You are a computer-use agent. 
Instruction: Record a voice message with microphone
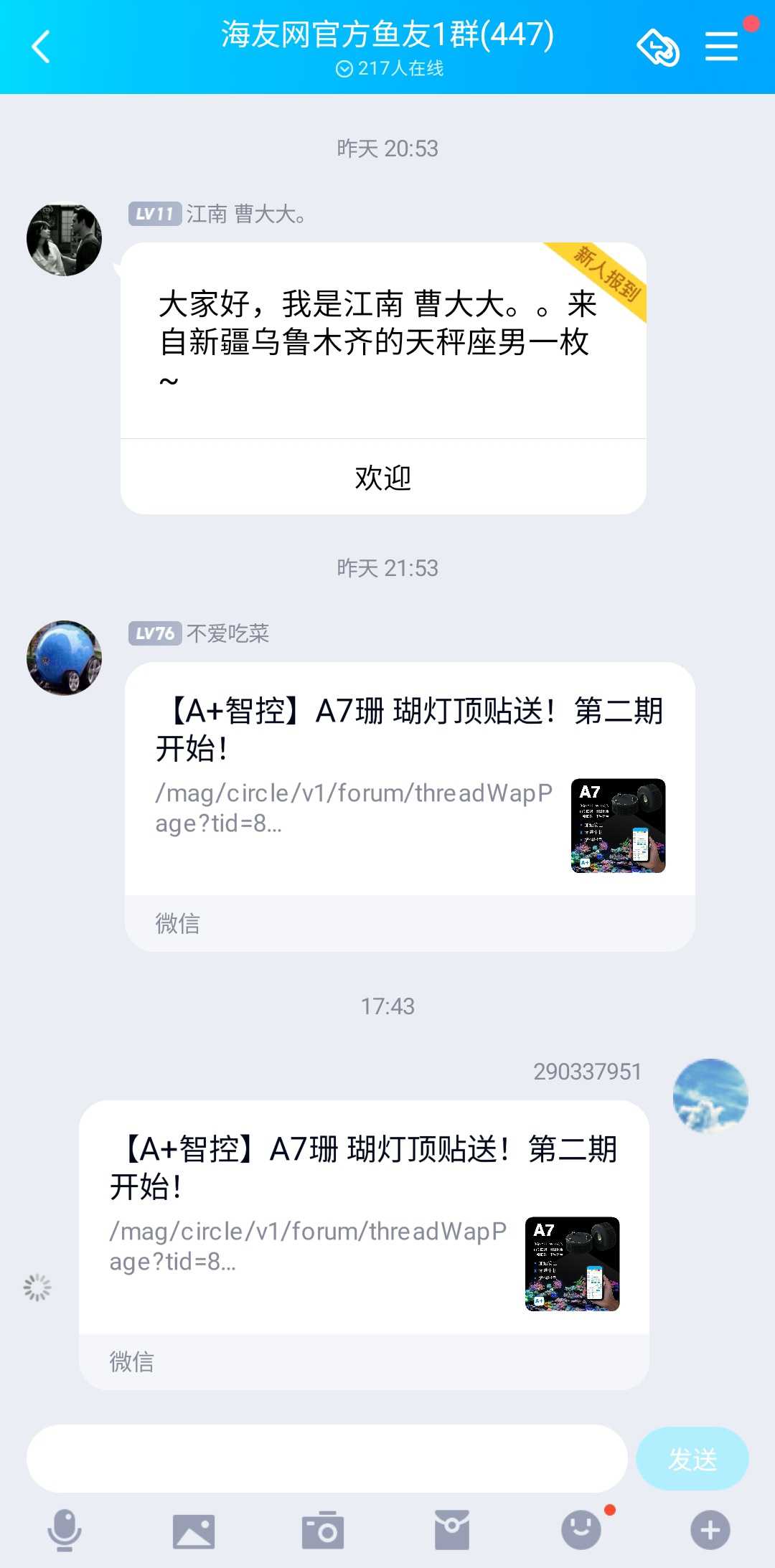tap(65, 1530)
